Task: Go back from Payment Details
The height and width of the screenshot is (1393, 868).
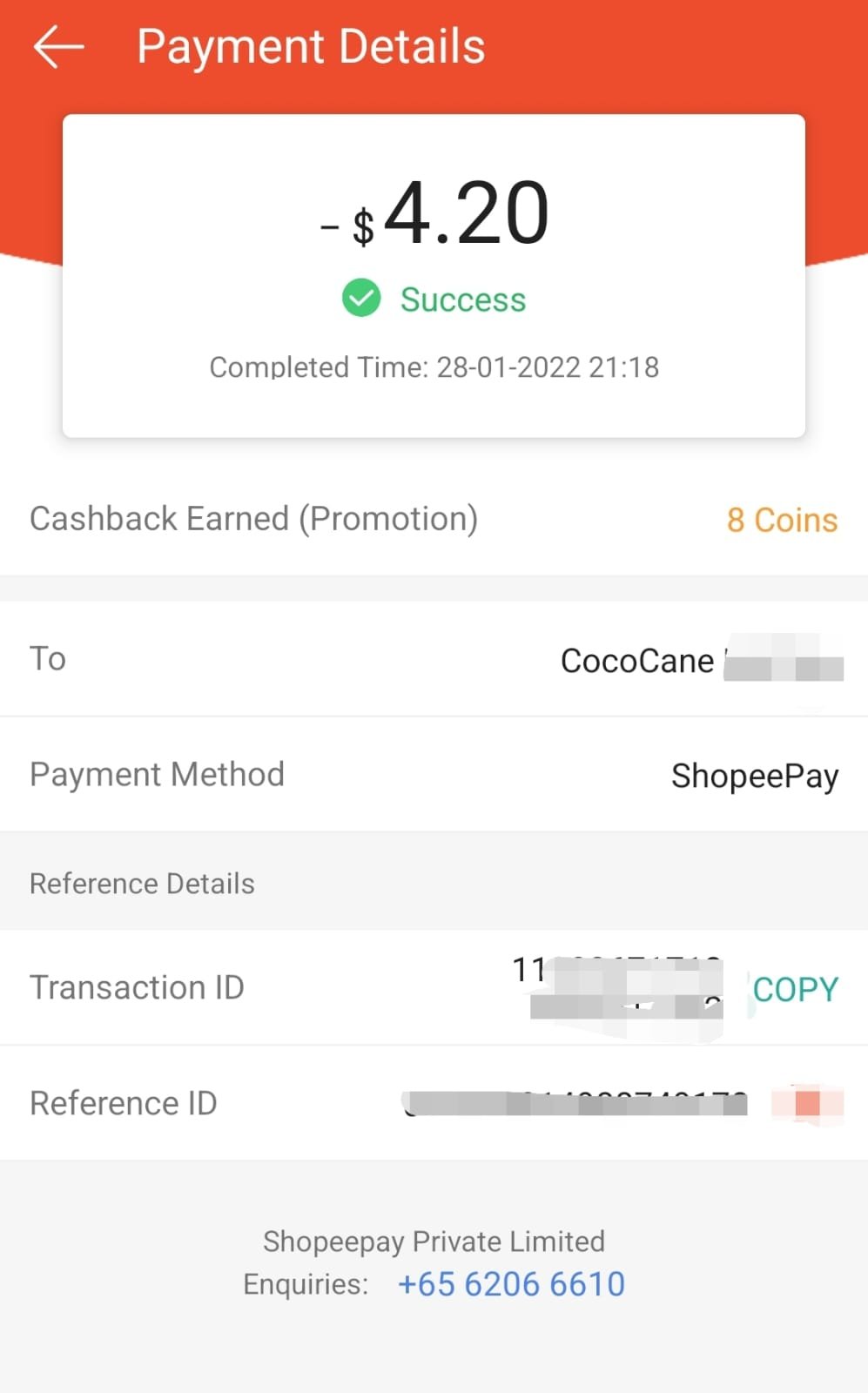Action: coord(58,47)
